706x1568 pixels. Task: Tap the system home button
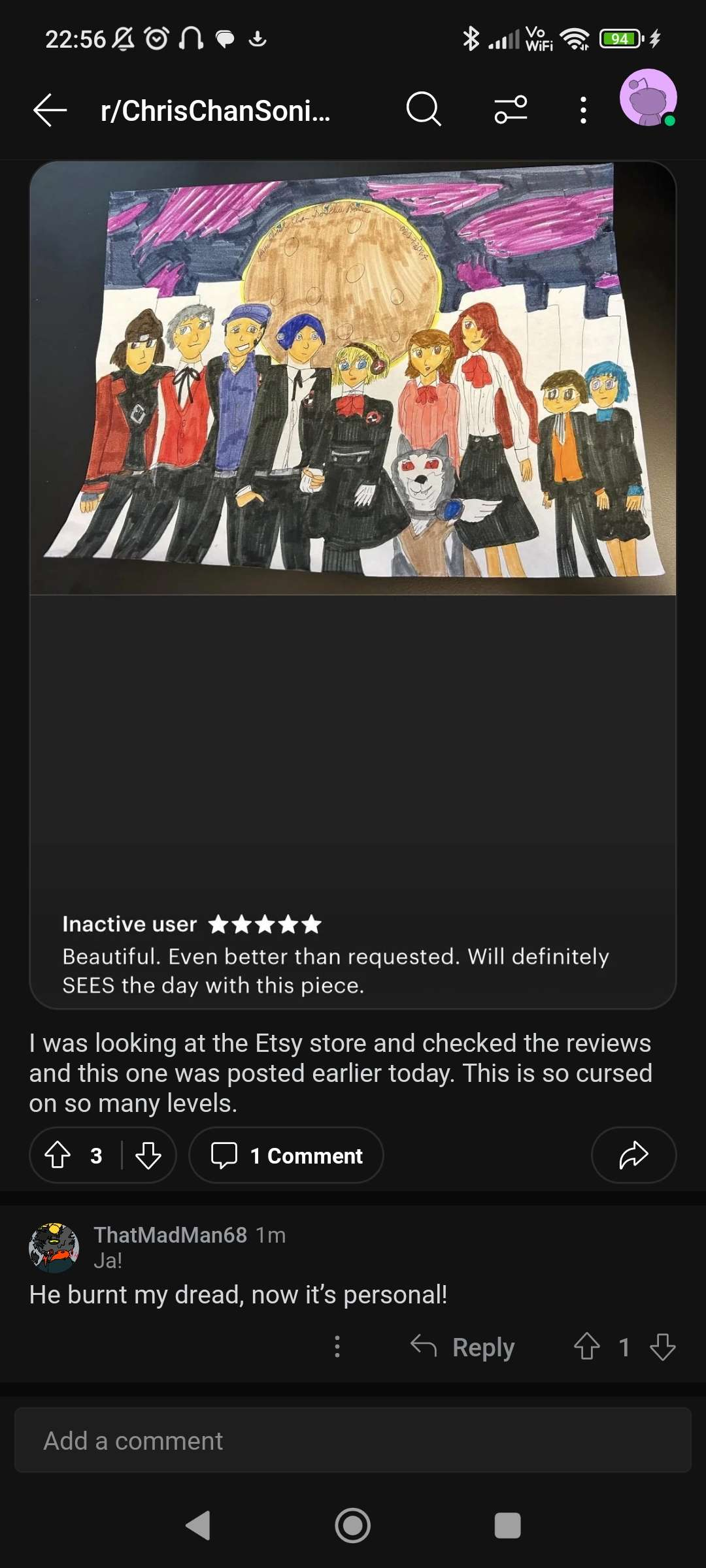353,1526
